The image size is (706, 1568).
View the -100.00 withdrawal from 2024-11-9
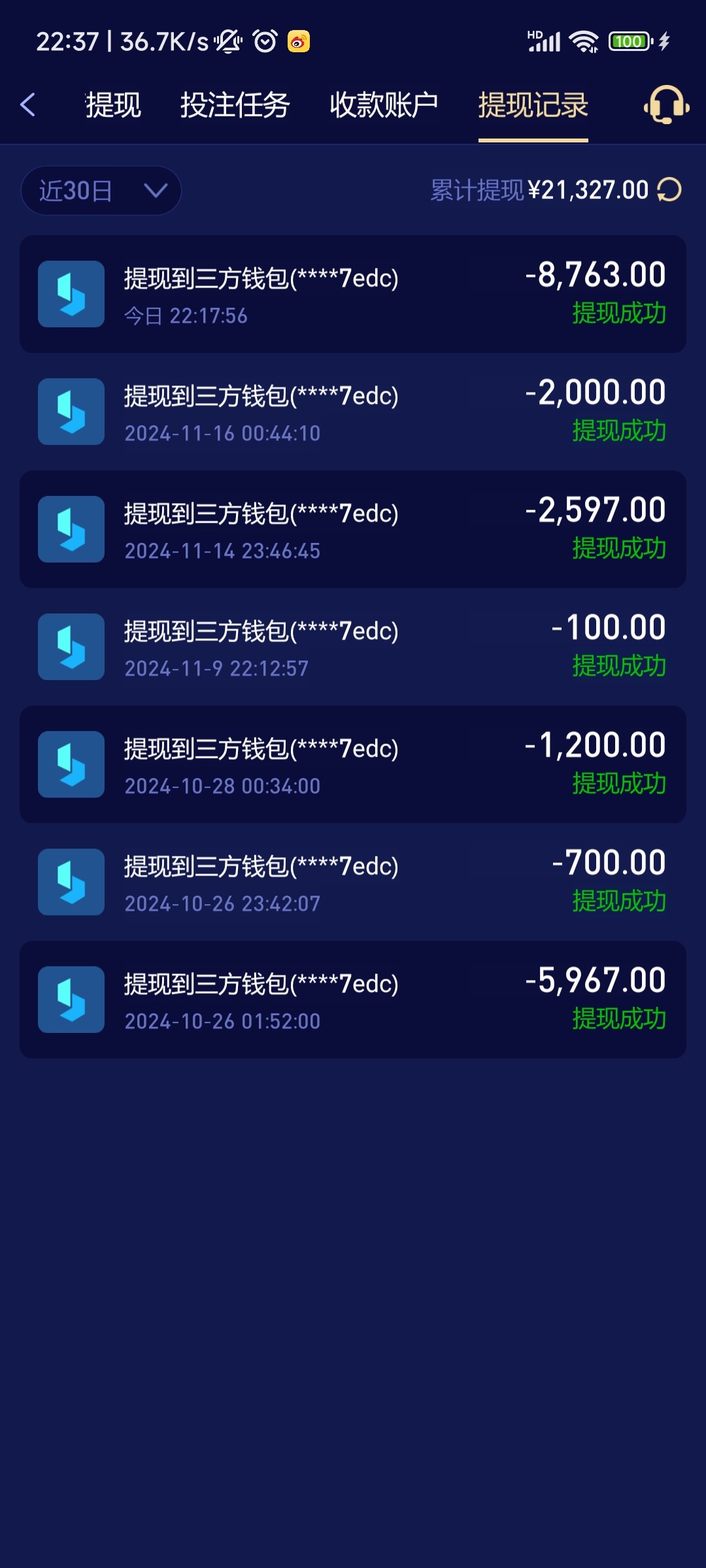[353, 647]
